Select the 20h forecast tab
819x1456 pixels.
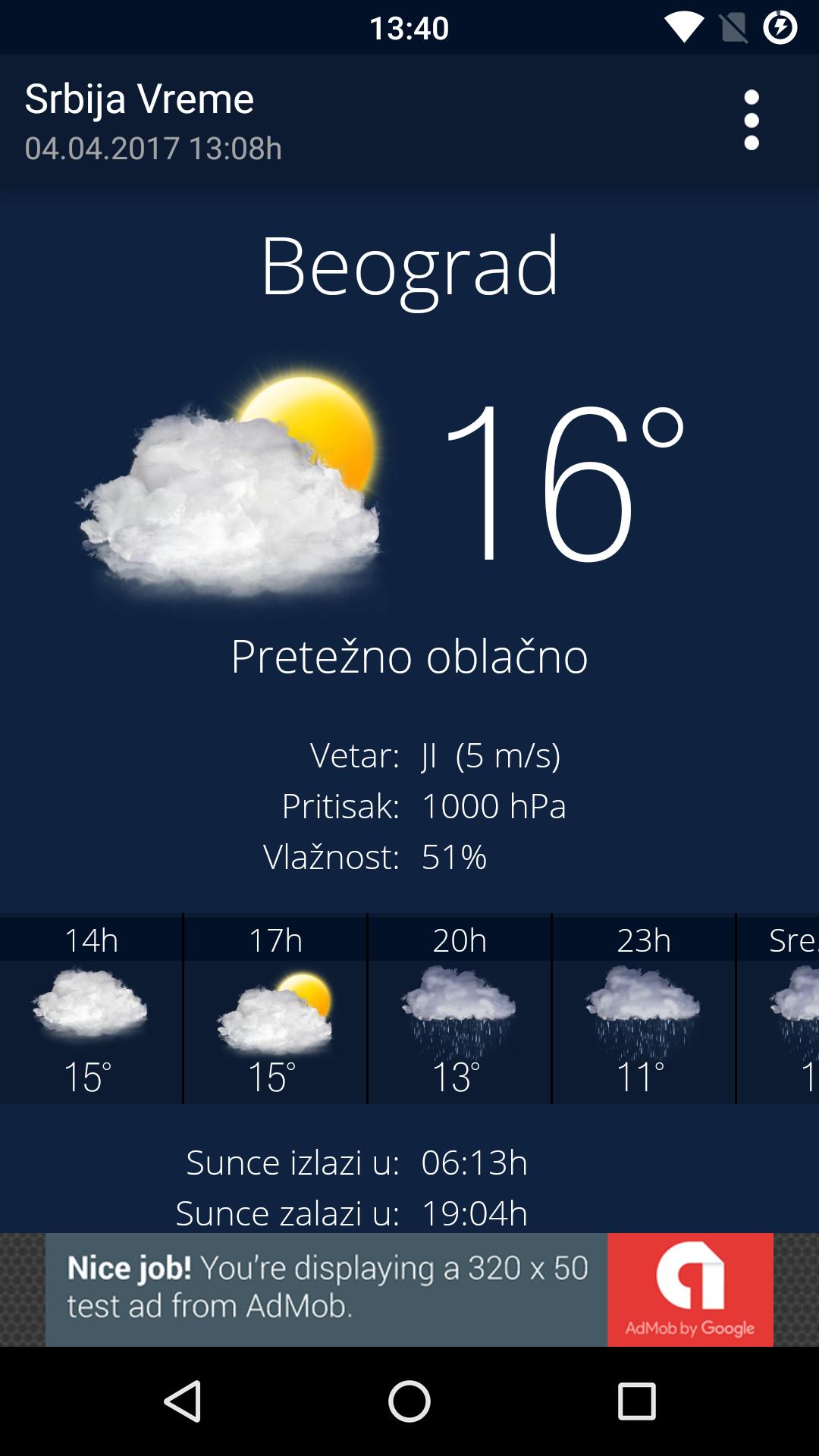(459, 942)
